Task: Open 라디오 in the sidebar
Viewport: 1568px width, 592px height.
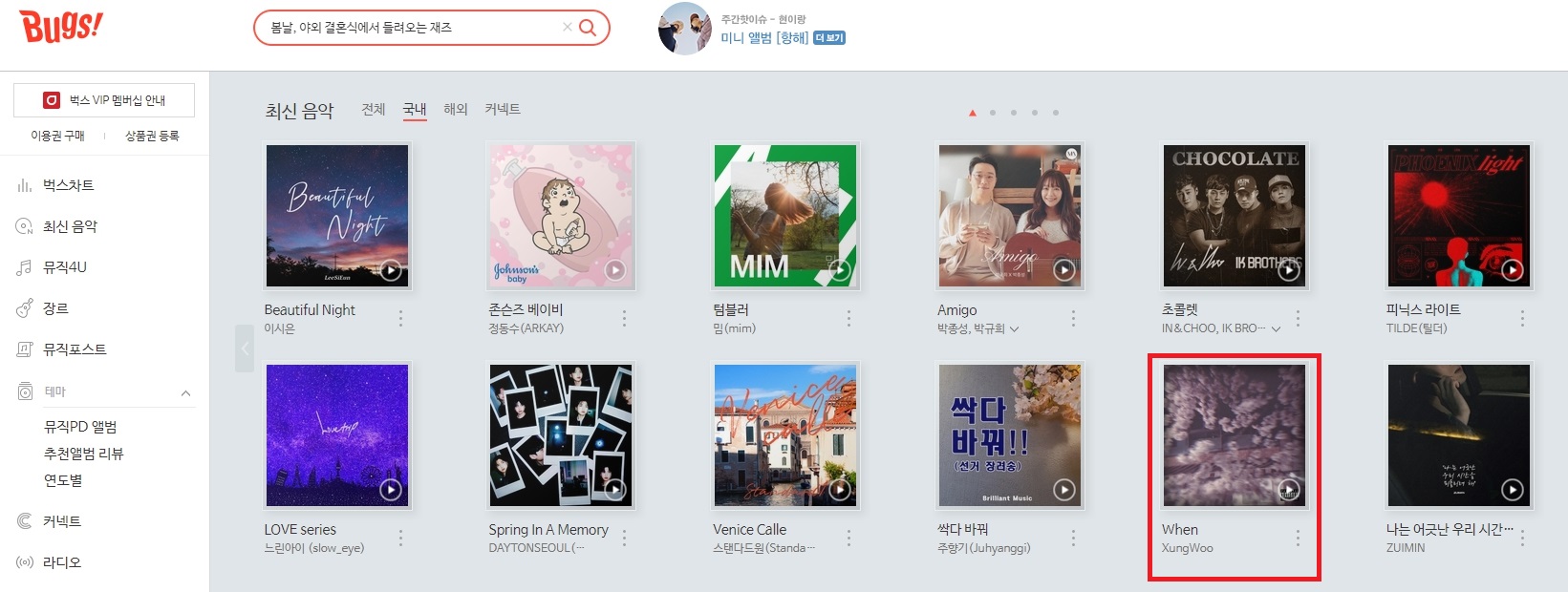Action: [61, 562]
